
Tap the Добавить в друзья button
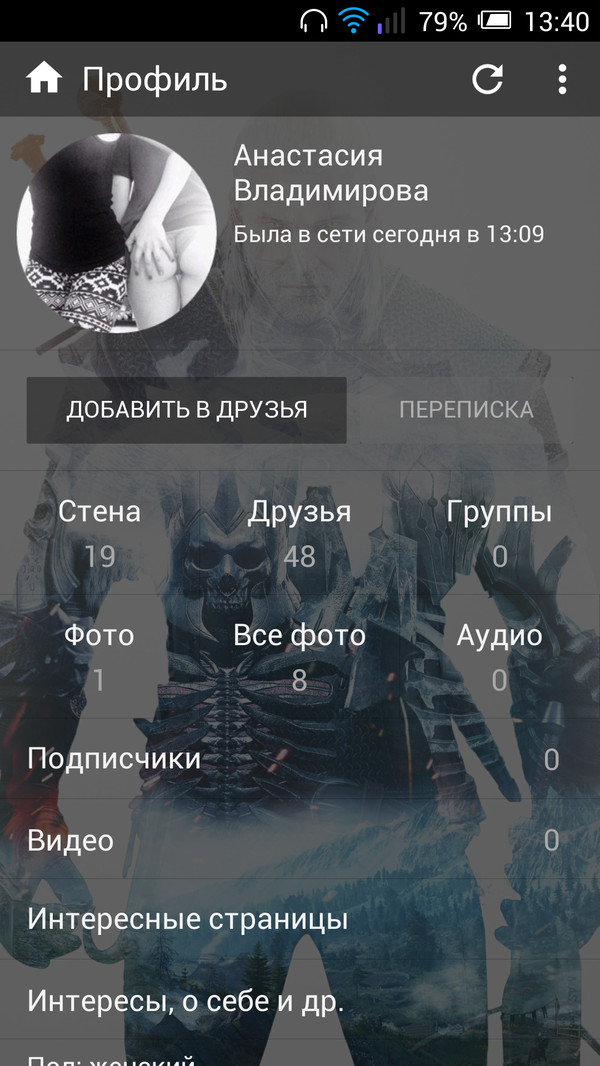click(x=187, y=410)
